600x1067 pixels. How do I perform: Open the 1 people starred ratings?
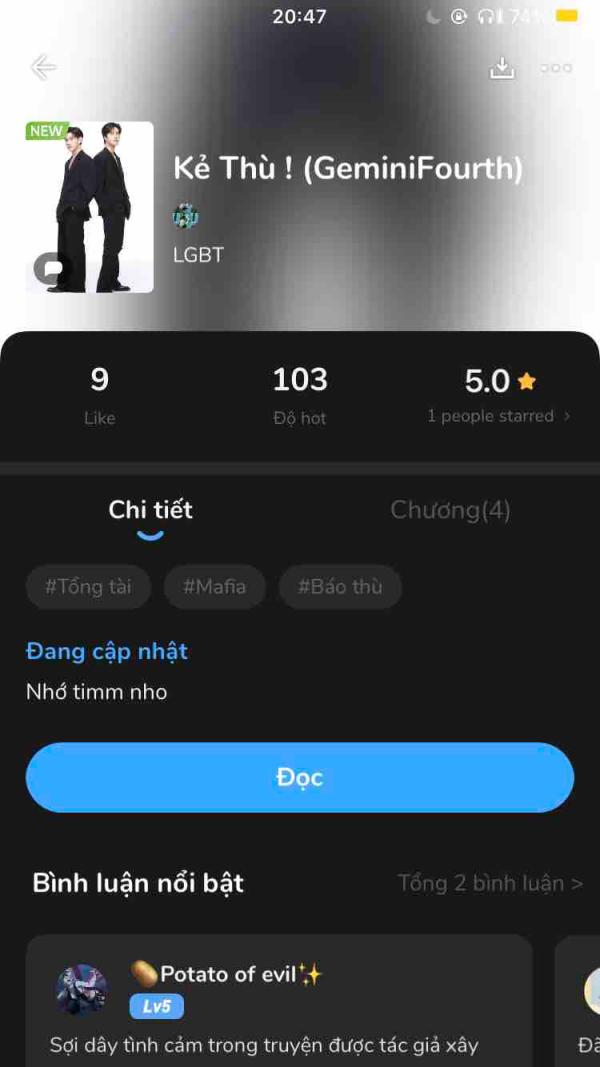[498, 416]
